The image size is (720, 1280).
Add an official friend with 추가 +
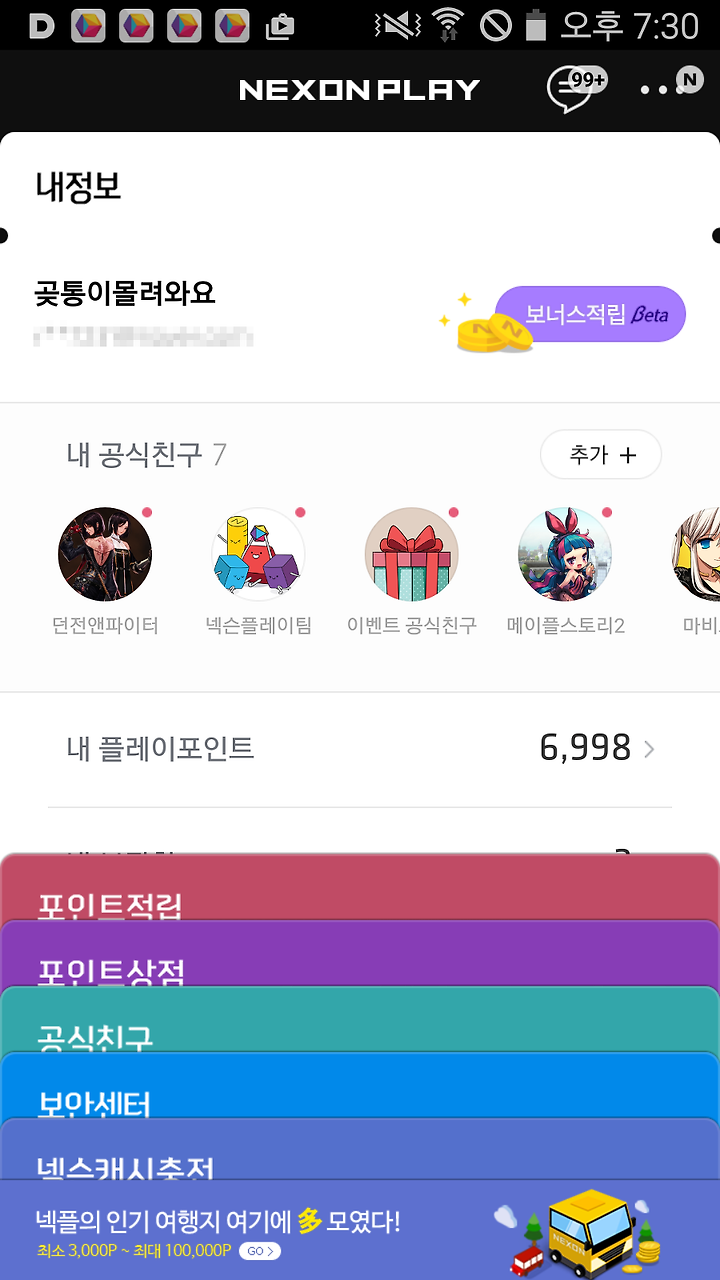(x=601, y=455)
